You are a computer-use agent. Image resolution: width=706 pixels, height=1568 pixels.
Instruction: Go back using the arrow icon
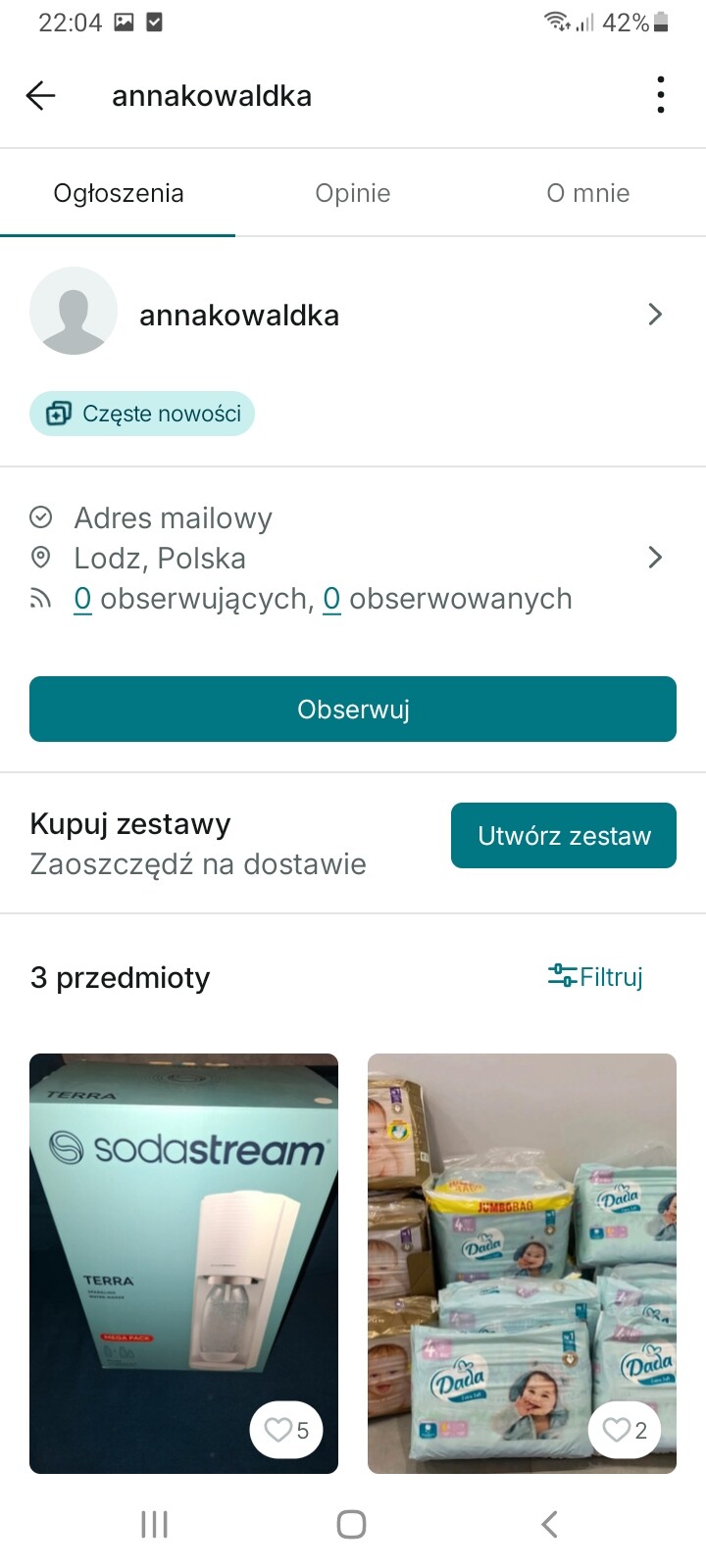pyautogui.click(x=40, y=95)
